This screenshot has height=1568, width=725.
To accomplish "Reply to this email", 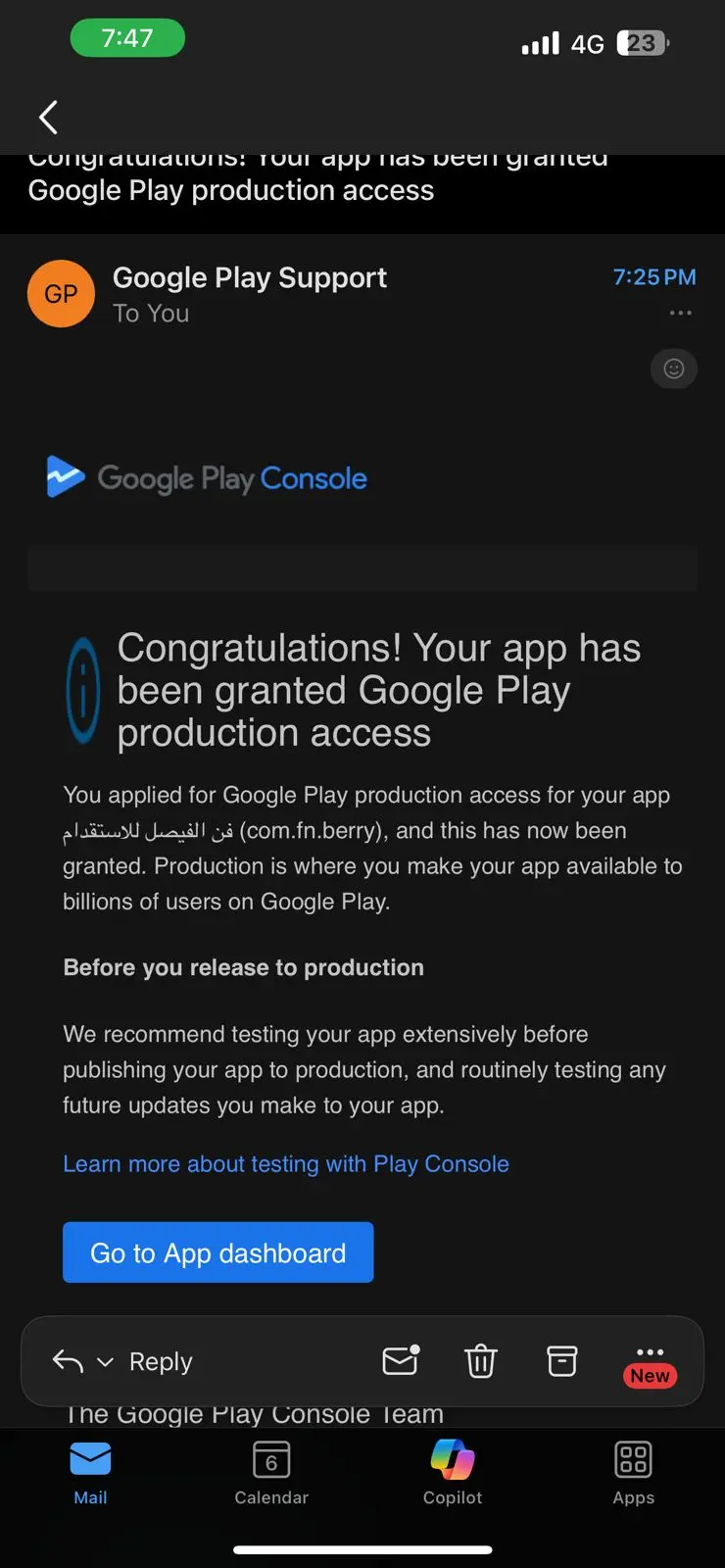I will tap(160, 1361).
